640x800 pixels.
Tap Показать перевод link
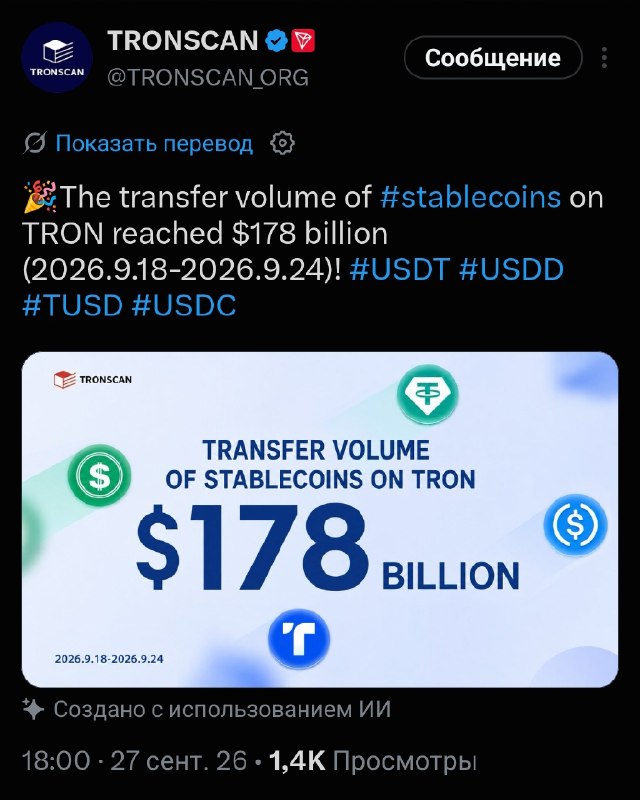pyautogui.click(x=154, y=143)
